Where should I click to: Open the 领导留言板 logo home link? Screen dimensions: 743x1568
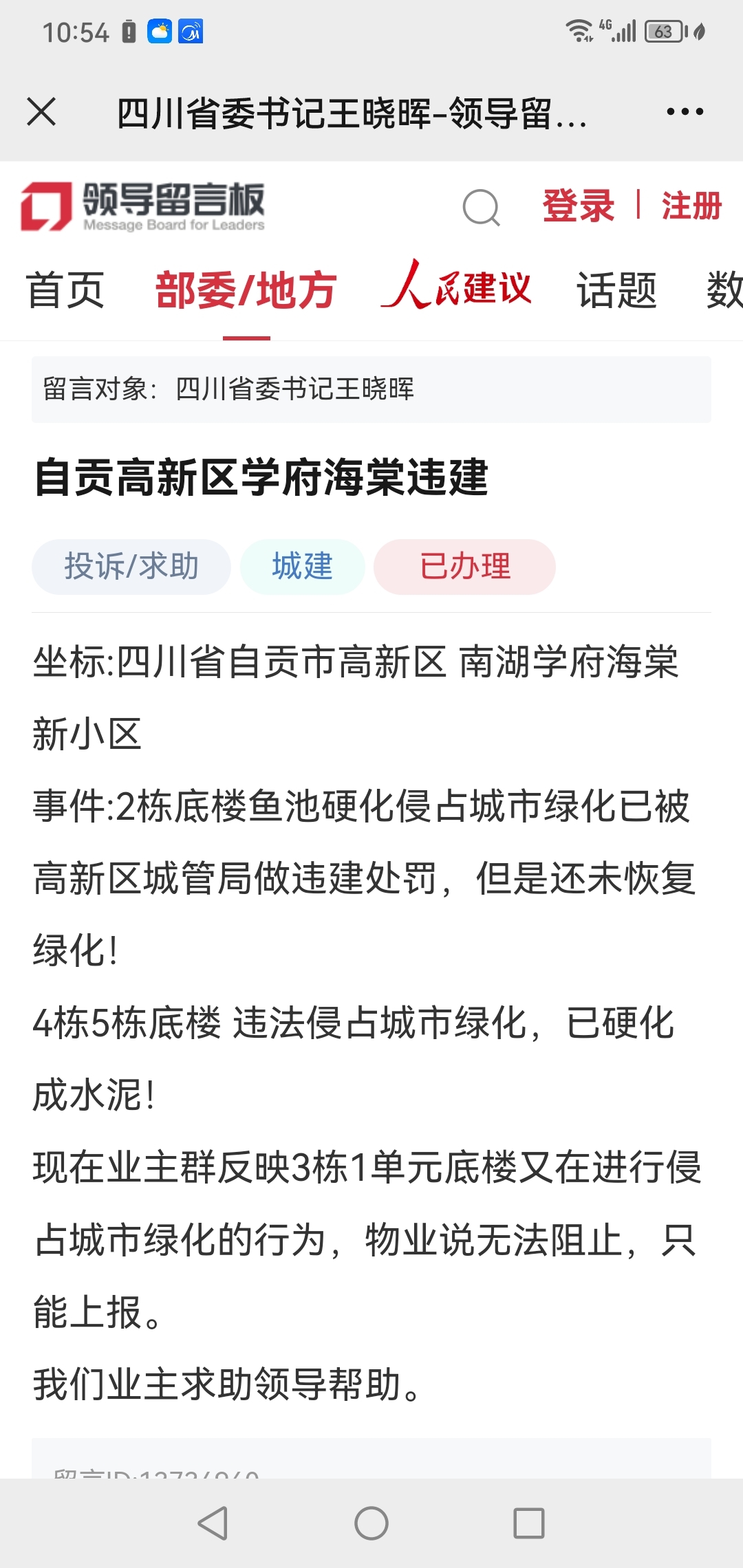point(142,206)
